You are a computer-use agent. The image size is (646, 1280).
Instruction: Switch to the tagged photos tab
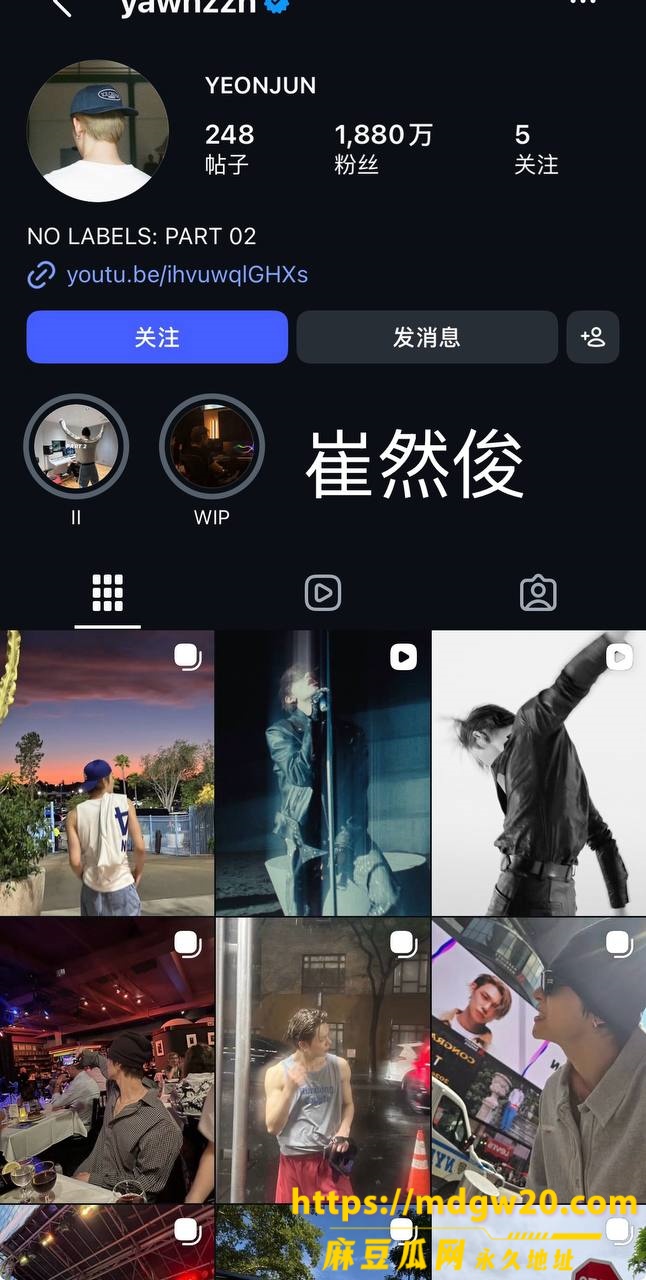[x=538, y=593]
